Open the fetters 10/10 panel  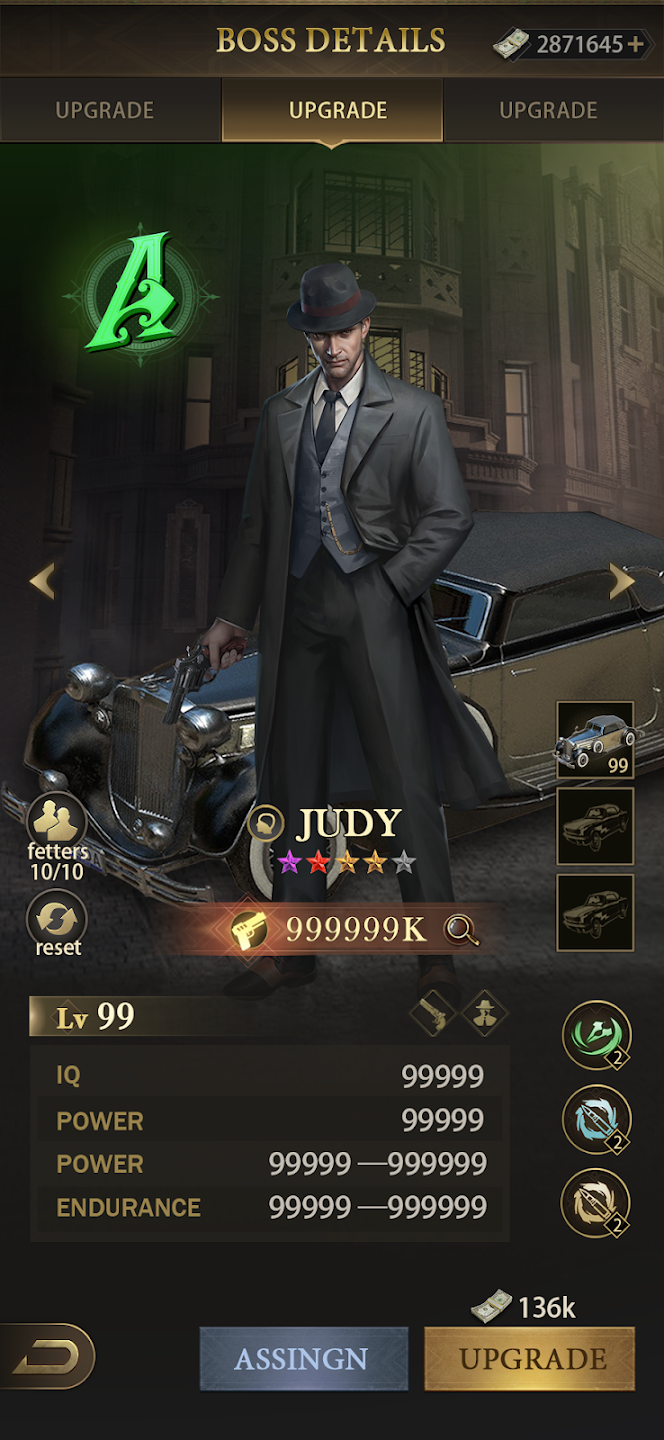tap(56, 832)
